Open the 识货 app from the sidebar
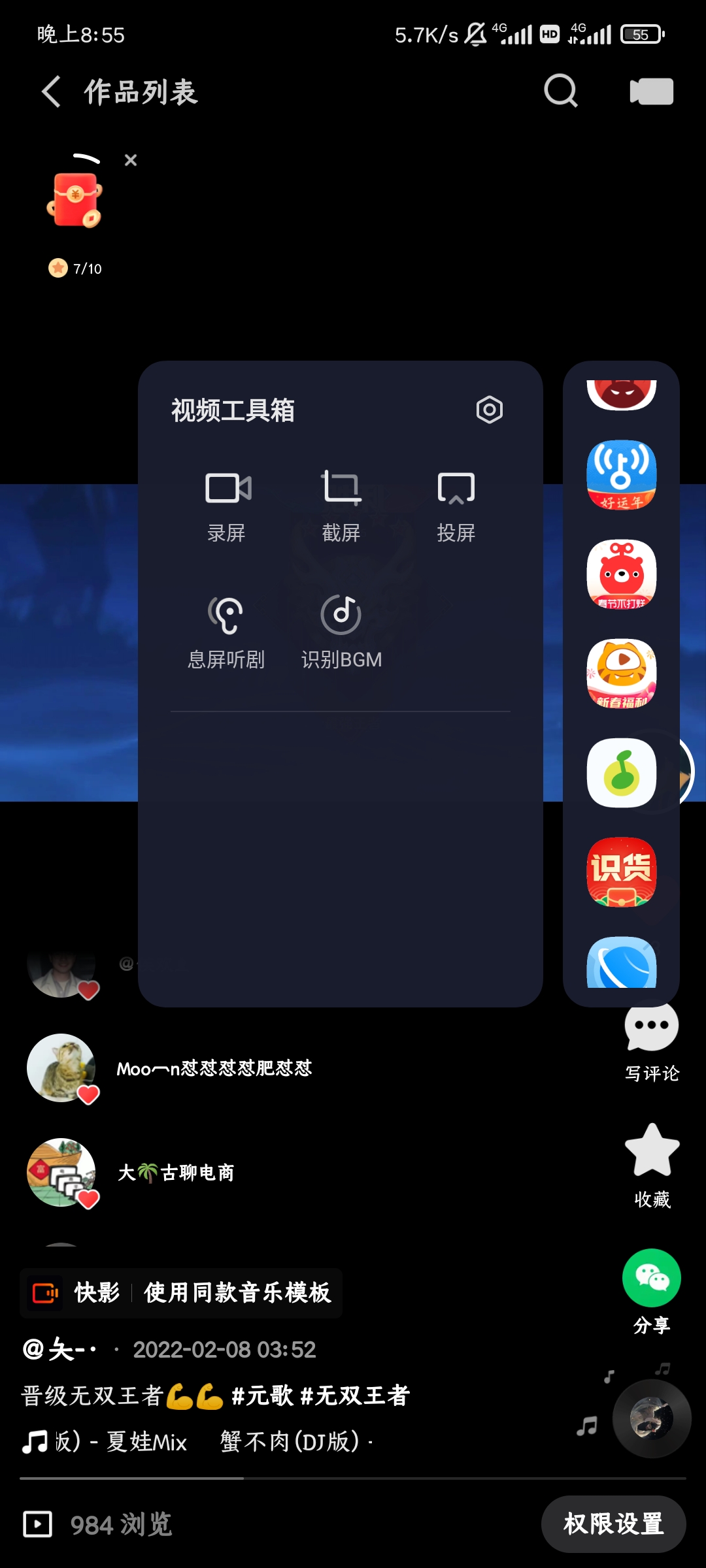This screenshot has height=1568, width=706. click(x=622, y=872)
